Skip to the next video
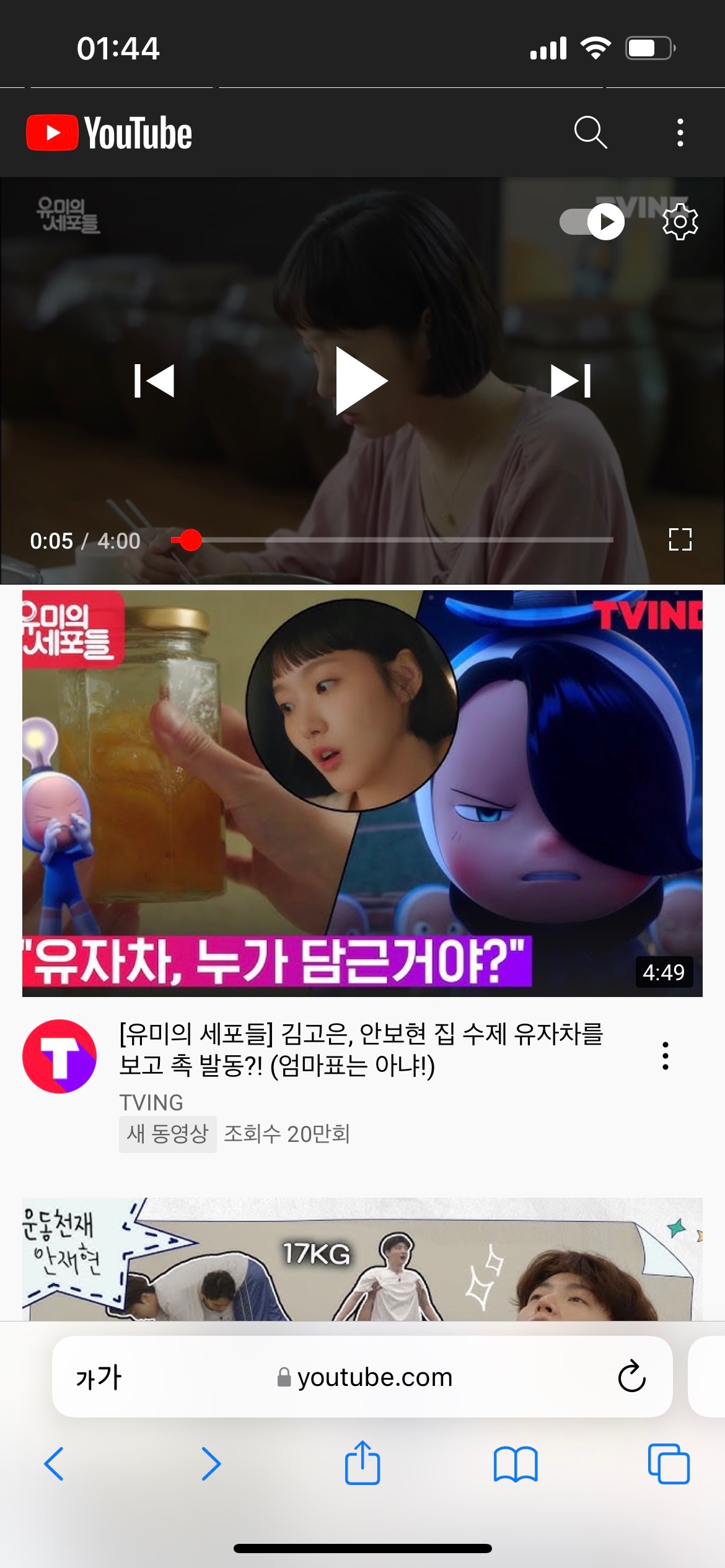 (x=571, y=381)
